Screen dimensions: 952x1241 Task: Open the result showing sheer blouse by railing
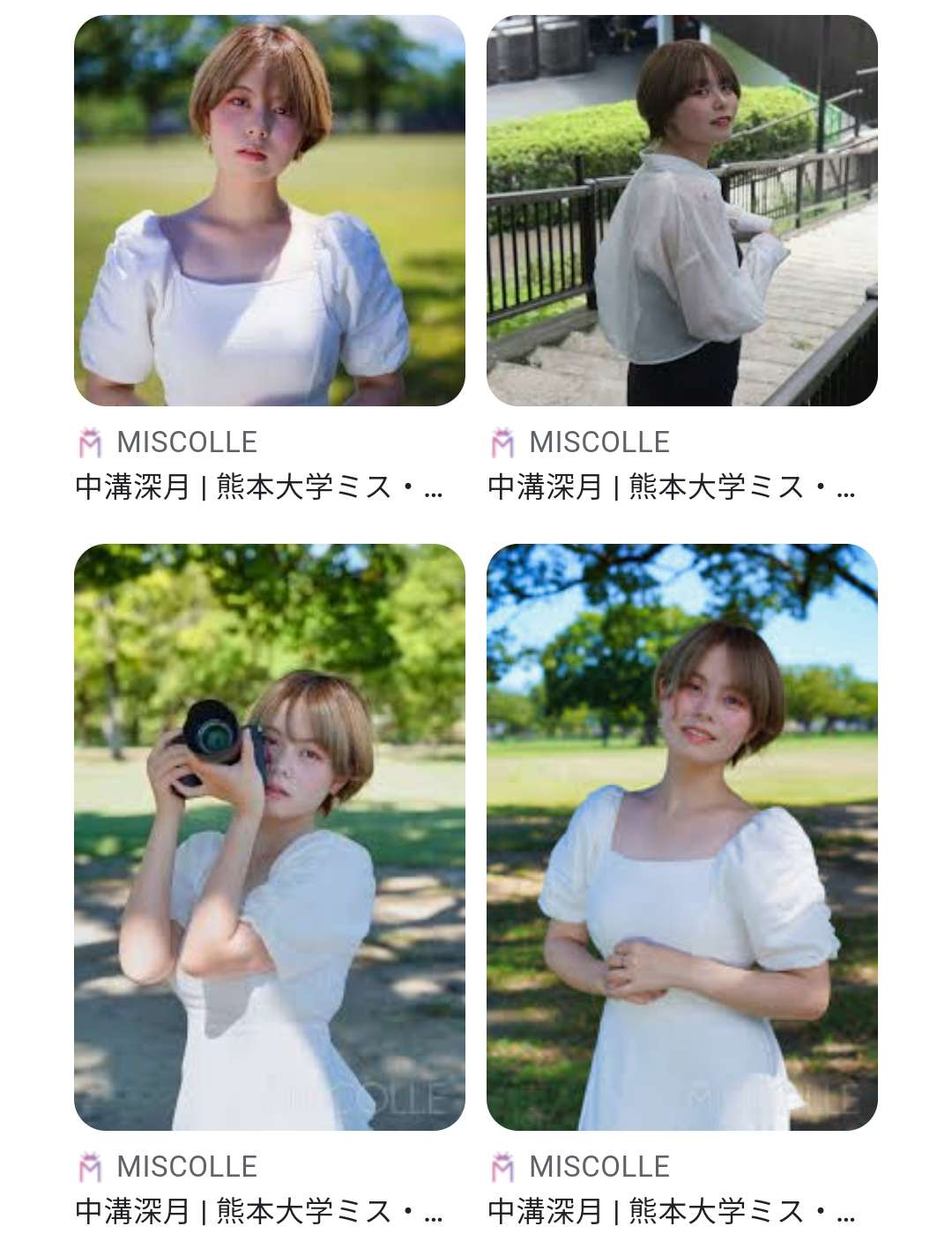point(681,211)
